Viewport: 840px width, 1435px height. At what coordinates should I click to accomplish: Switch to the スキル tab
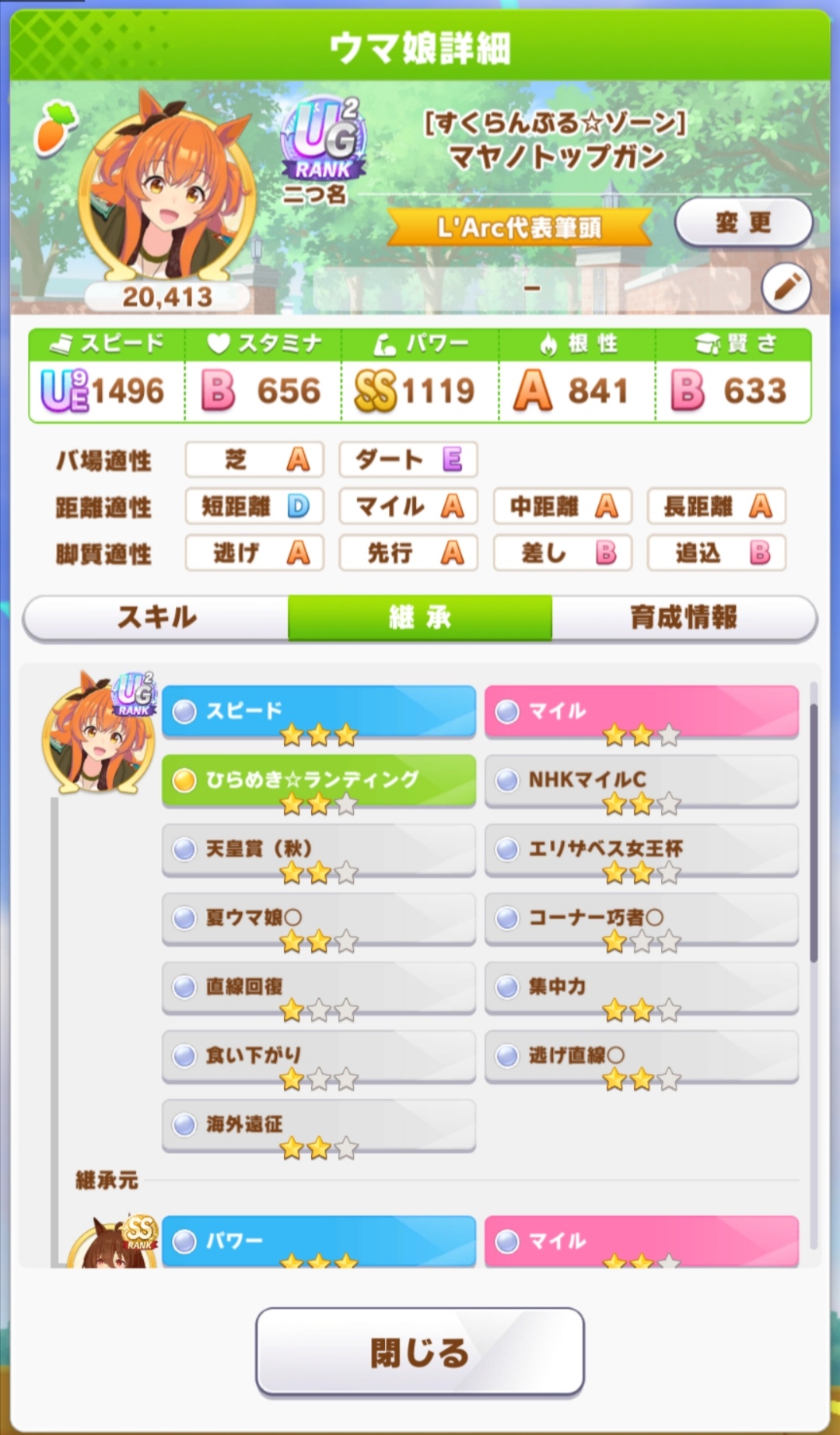pos(156,618)
